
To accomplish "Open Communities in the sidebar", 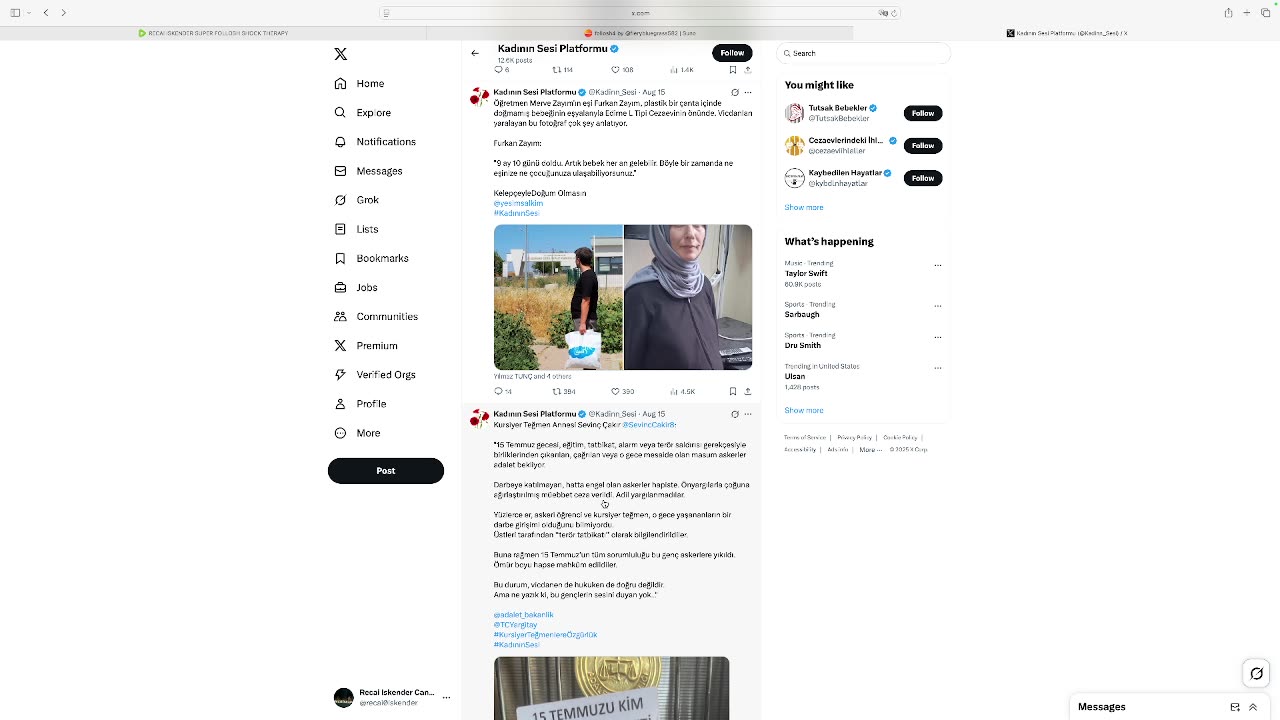I will (x=386, y=317).
